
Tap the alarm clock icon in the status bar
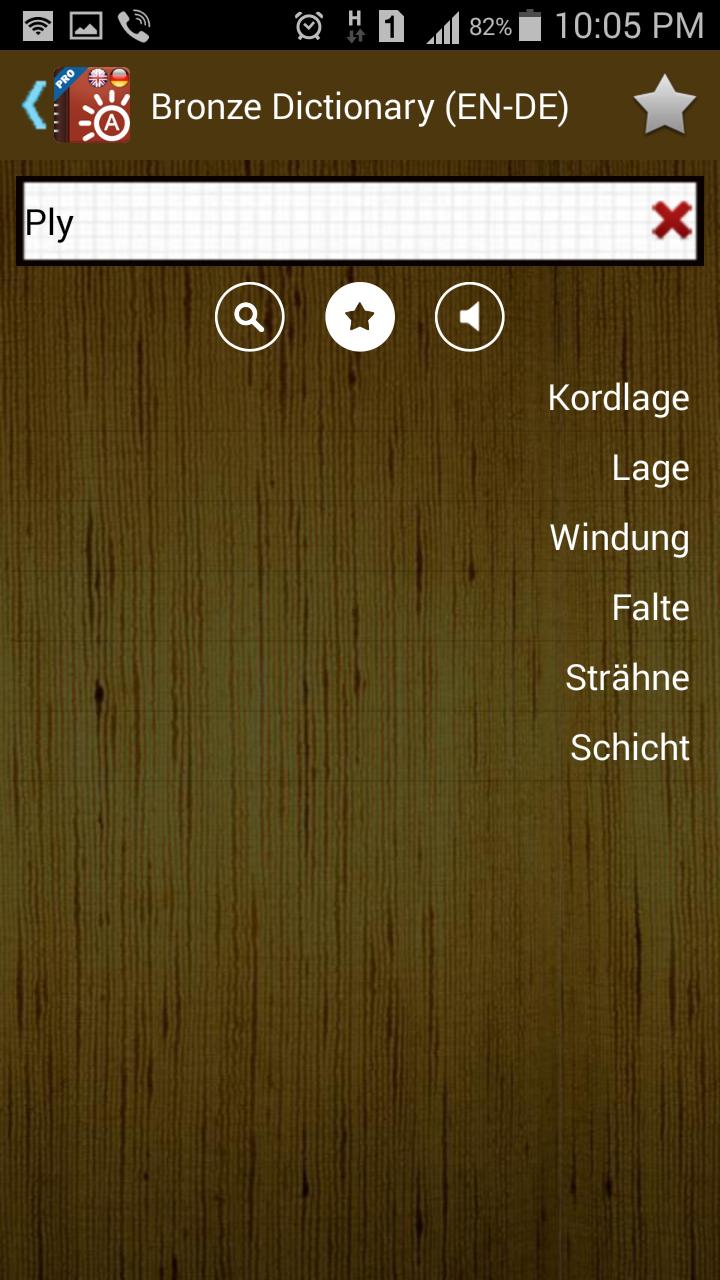[310, 25]
